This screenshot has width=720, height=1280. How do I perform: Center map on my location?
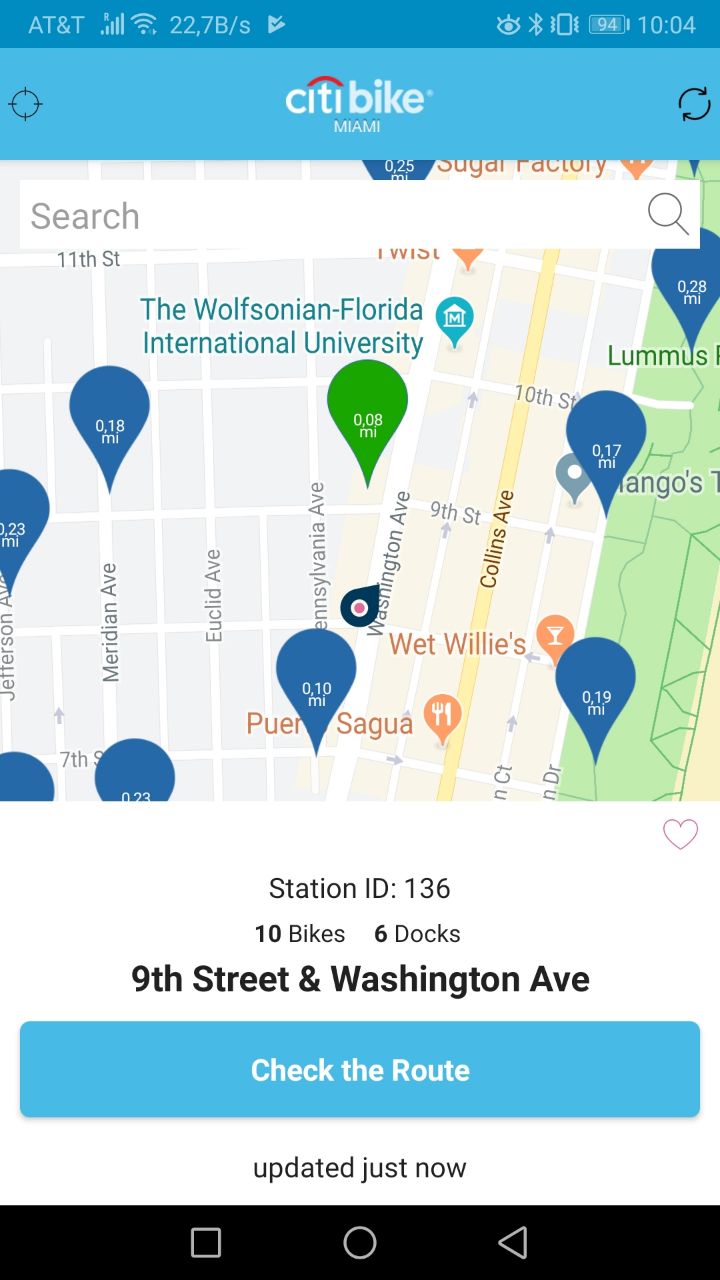coord(25,104)
